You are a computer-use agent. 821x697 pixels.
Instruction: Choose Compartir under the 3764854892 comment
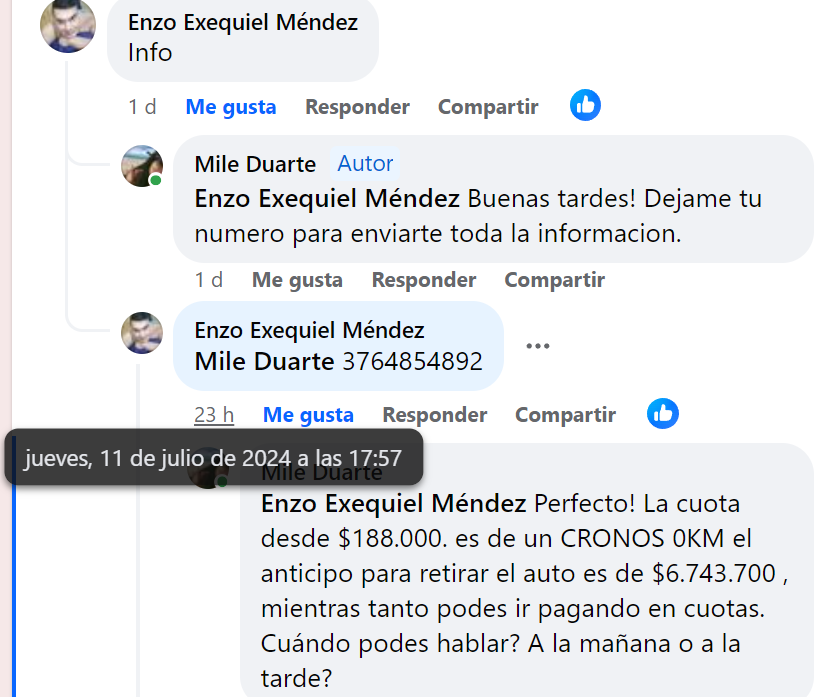[565, 415]
